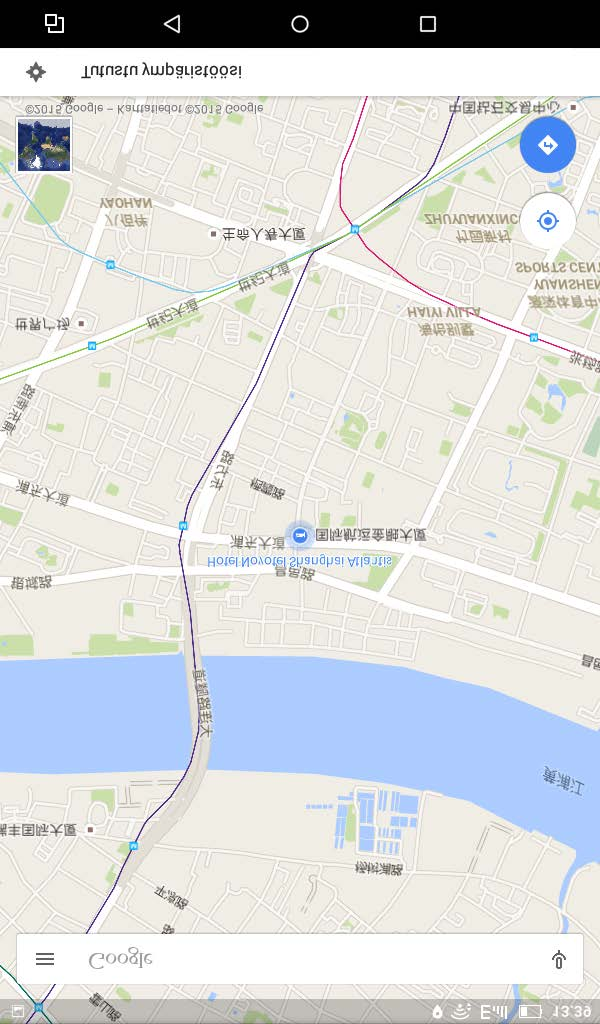Image resolution: width=600 pixels, height=1024 pixels.
Task: Open the hamburger menu drawer
Action: [45, 959]
